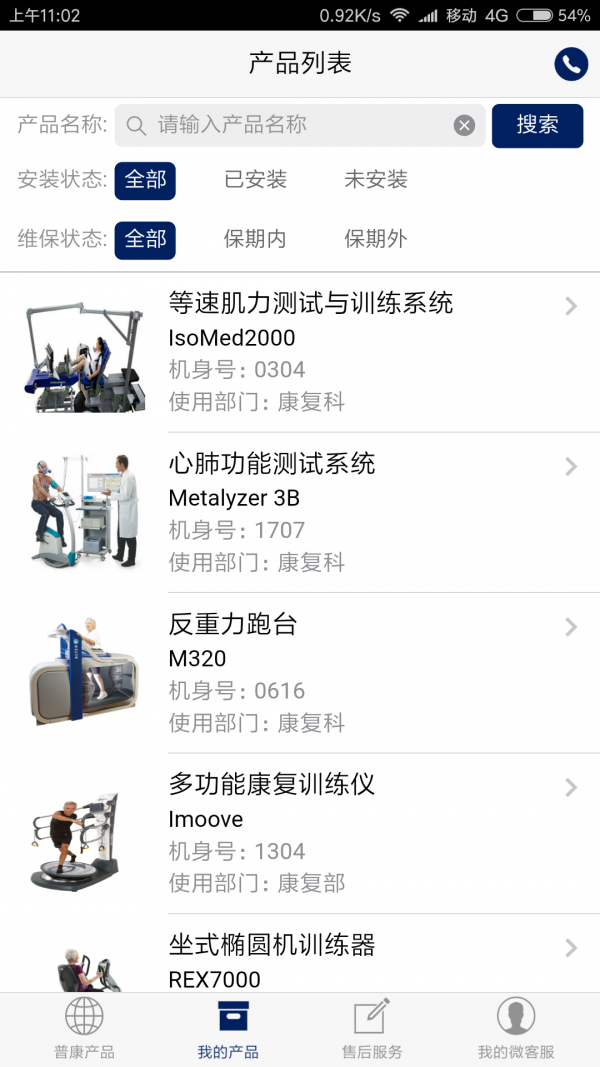Go to the 售后服务 tab
This screenshot has height=1067, width=600.
tap(372, 1030)
